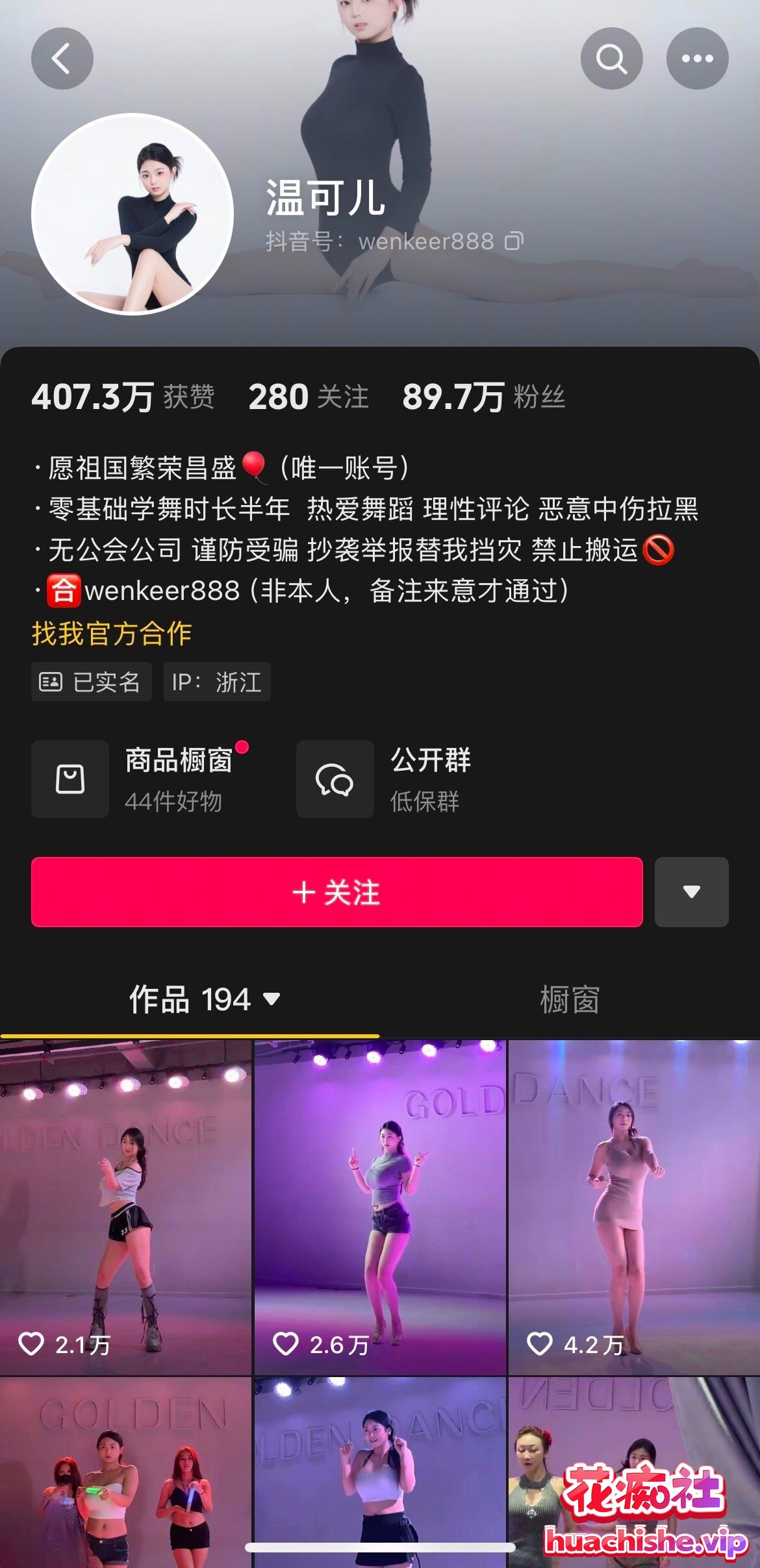Expand the dropdown beside the 关注 button
760x1568 pixels.
[691, 893]
